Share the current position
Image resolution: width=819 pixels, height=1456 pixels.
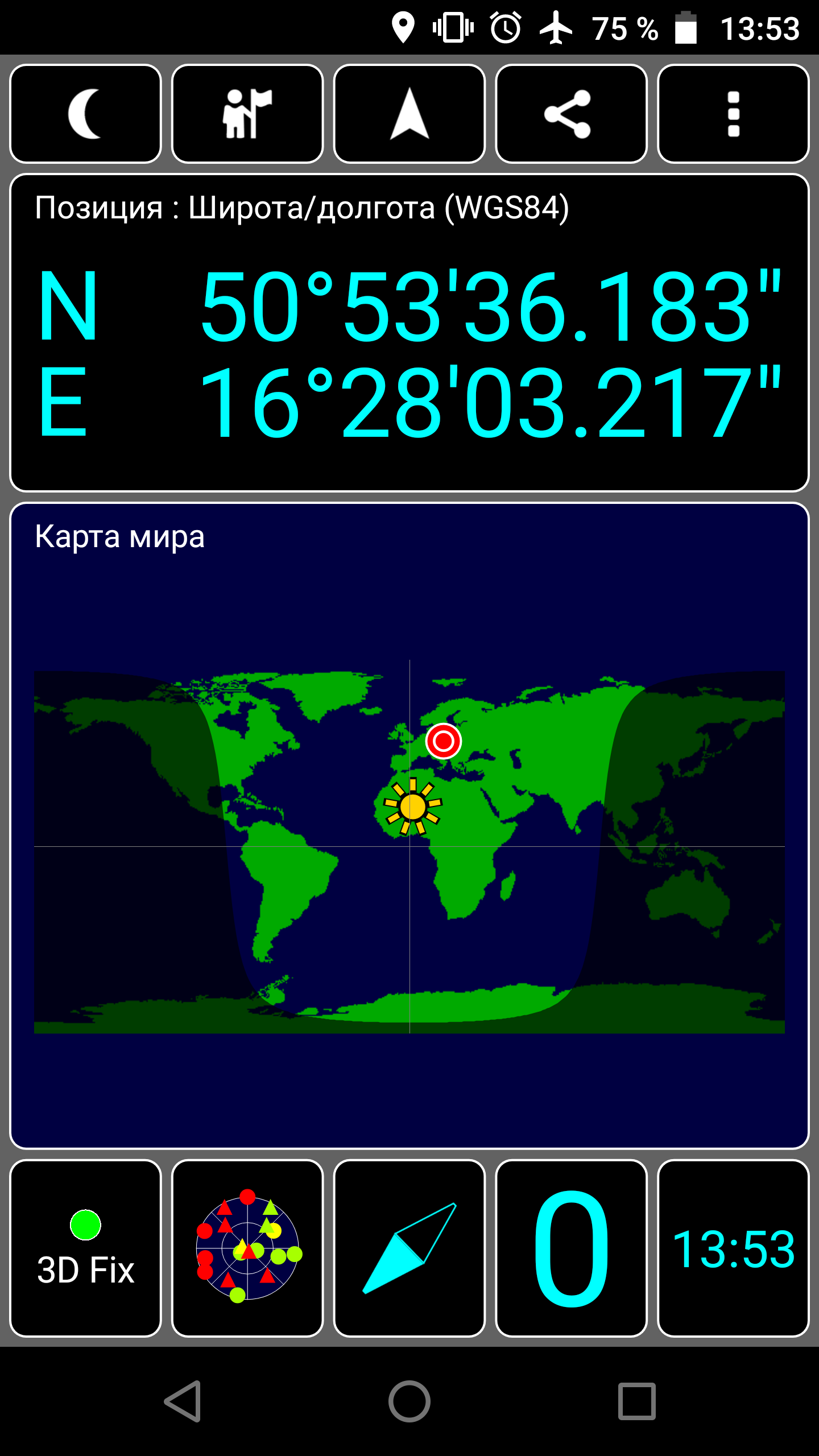pos(572,114)
